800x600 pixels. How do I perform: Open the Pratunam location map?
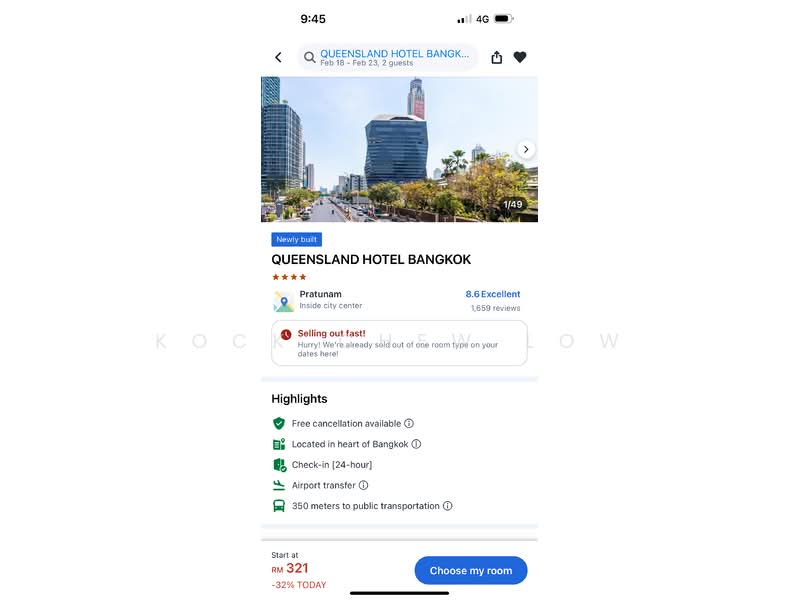[x=283, y=301]
